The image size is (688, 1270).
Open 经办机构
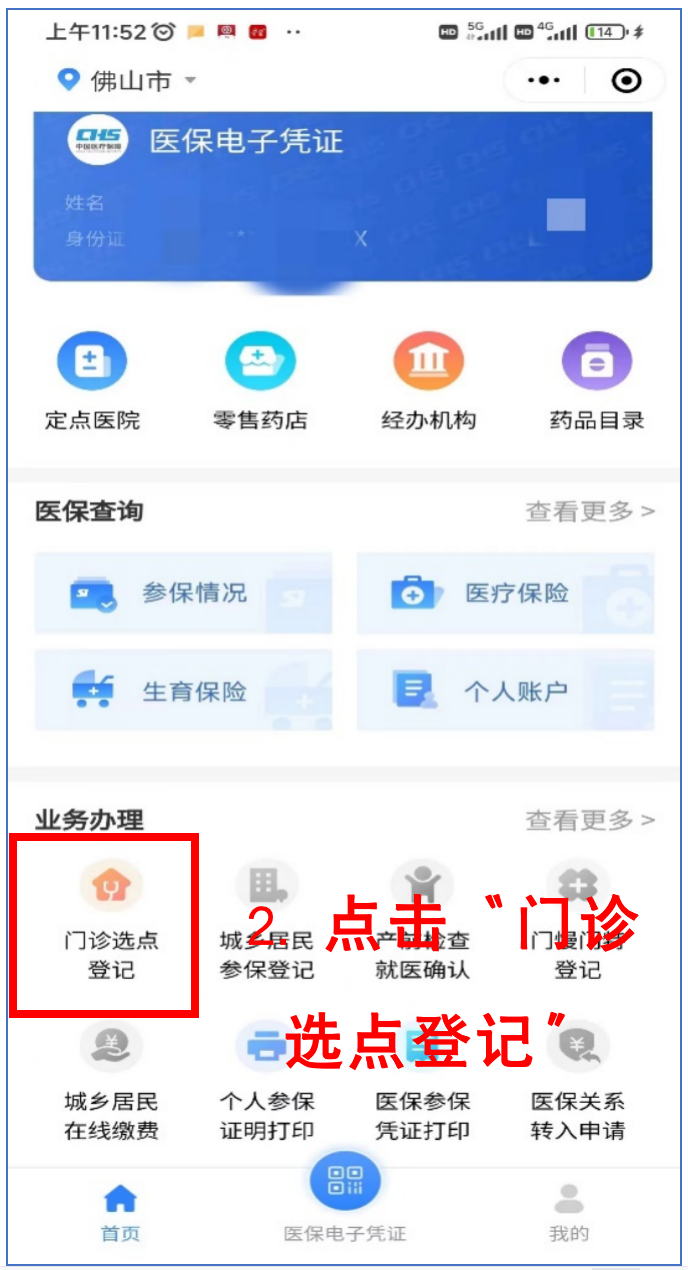pyautogui.click(x=428, y=382)
